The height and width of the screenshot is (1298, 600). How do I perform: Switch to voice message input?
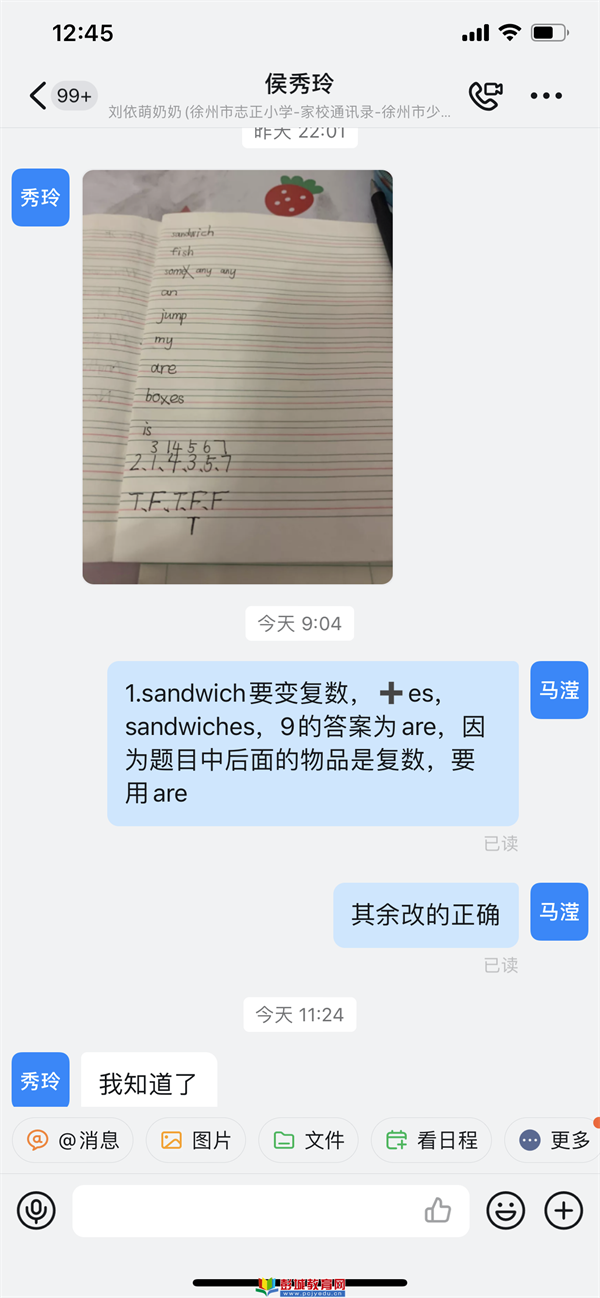pos(36,1211)
